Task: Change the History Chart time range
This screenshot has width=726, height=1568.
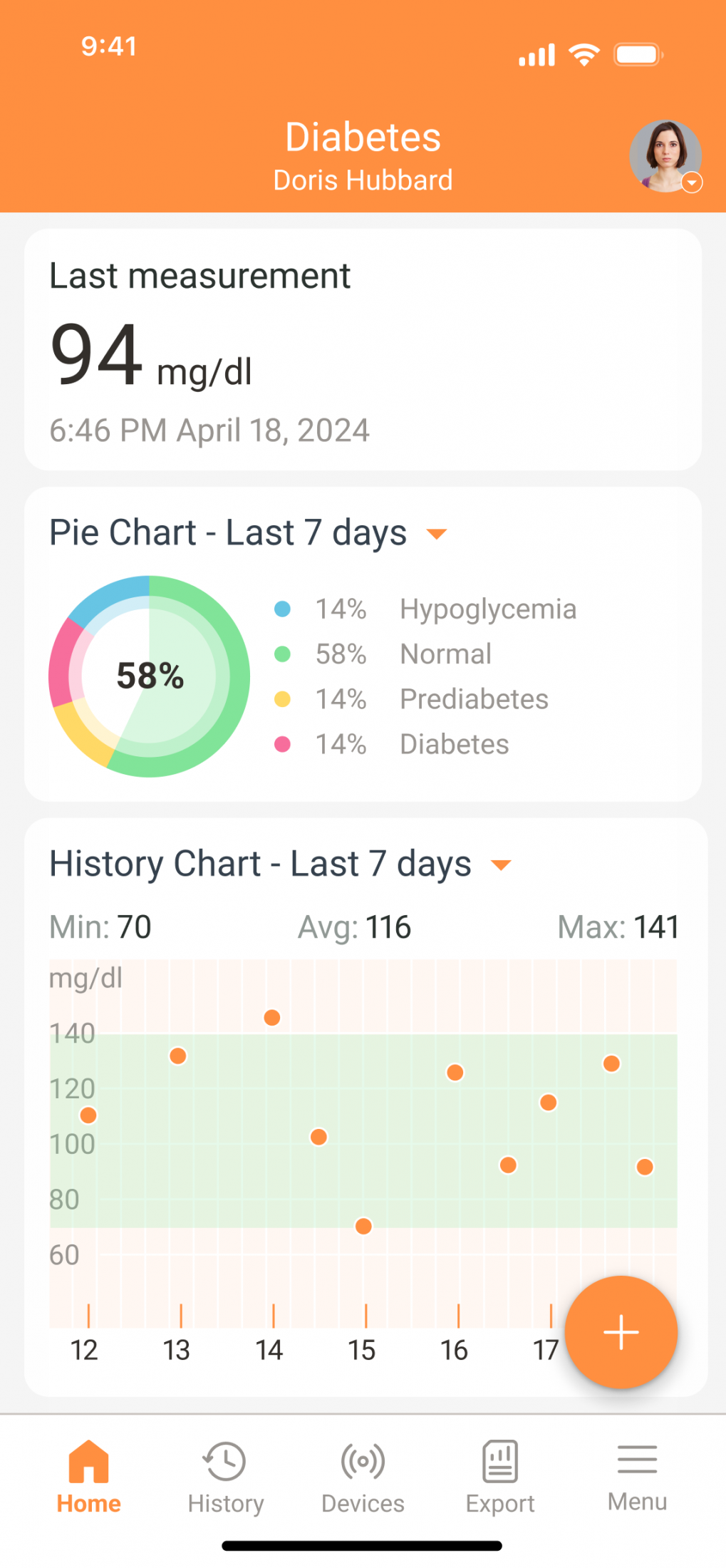Action: (502, 865)
